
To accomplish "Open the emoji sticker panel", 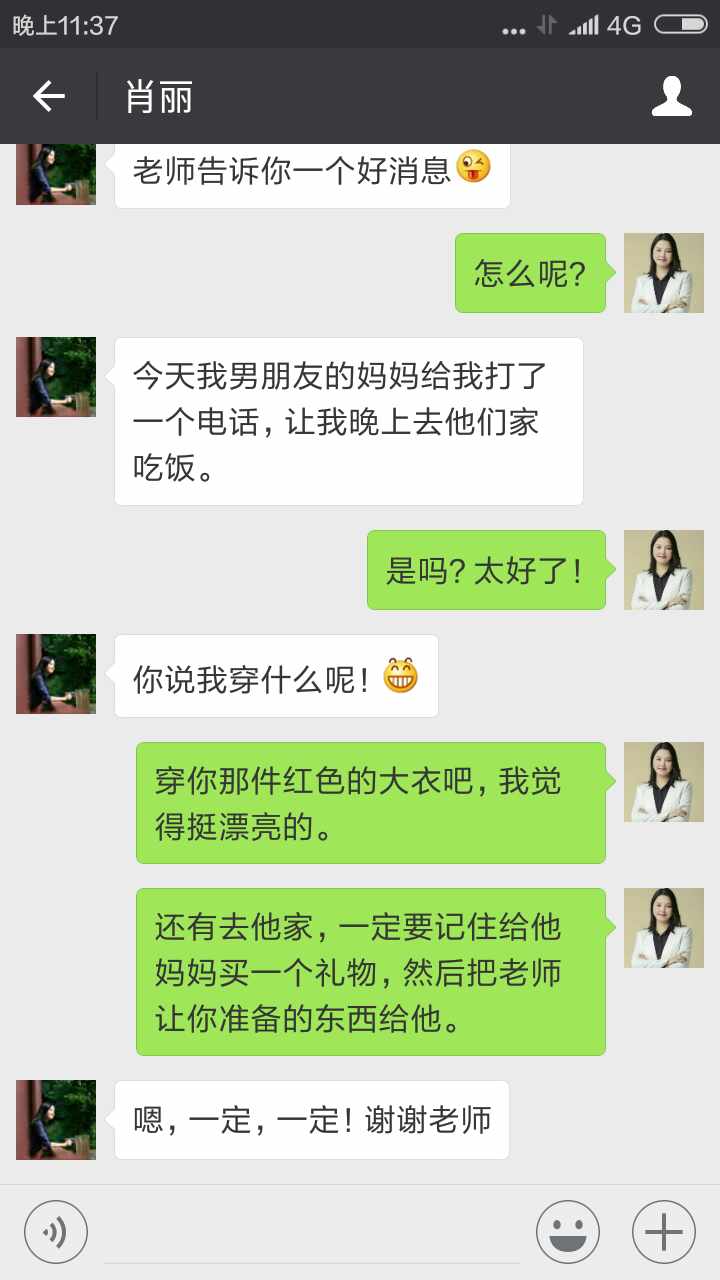I will point(568,1232).
